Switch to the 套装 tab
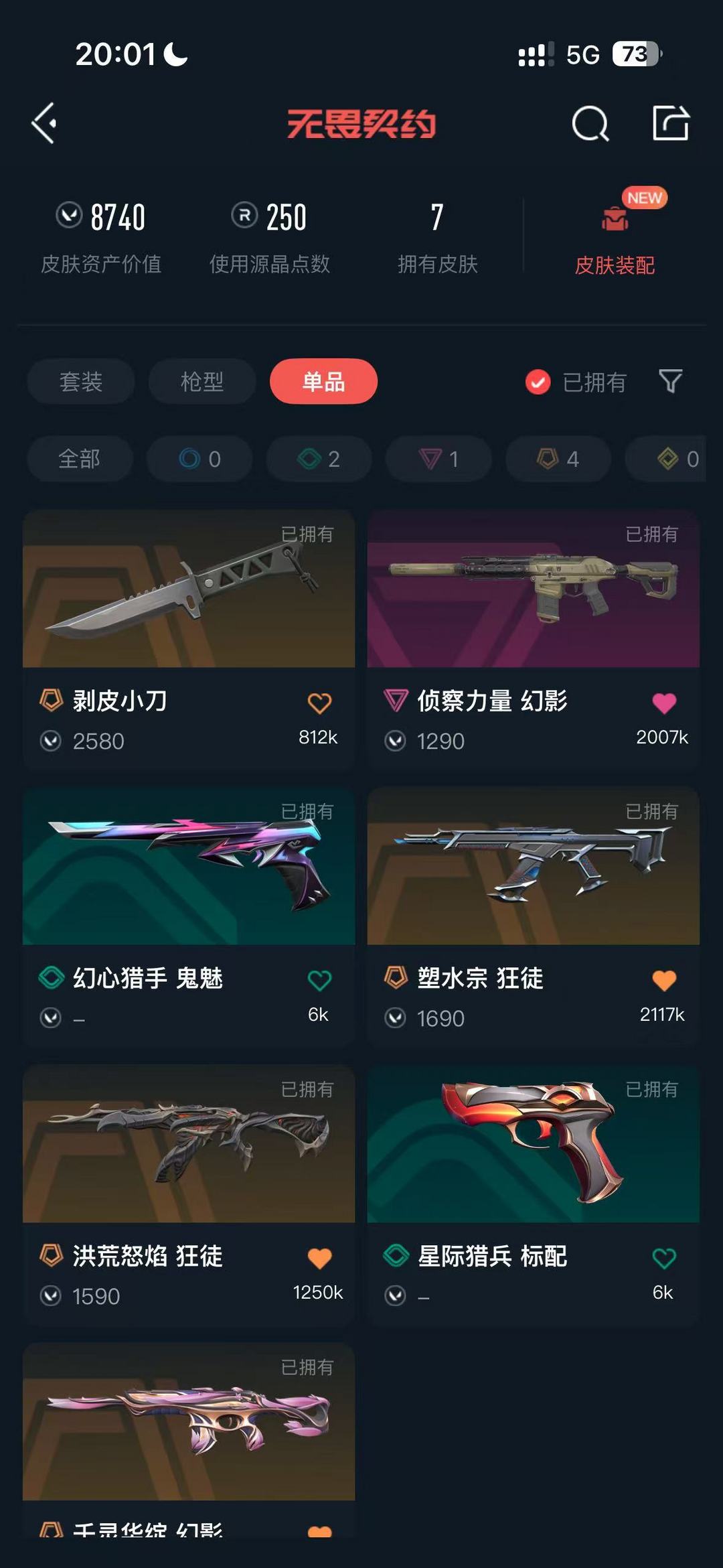The image size is (723, 1568). tap(81, 382)
